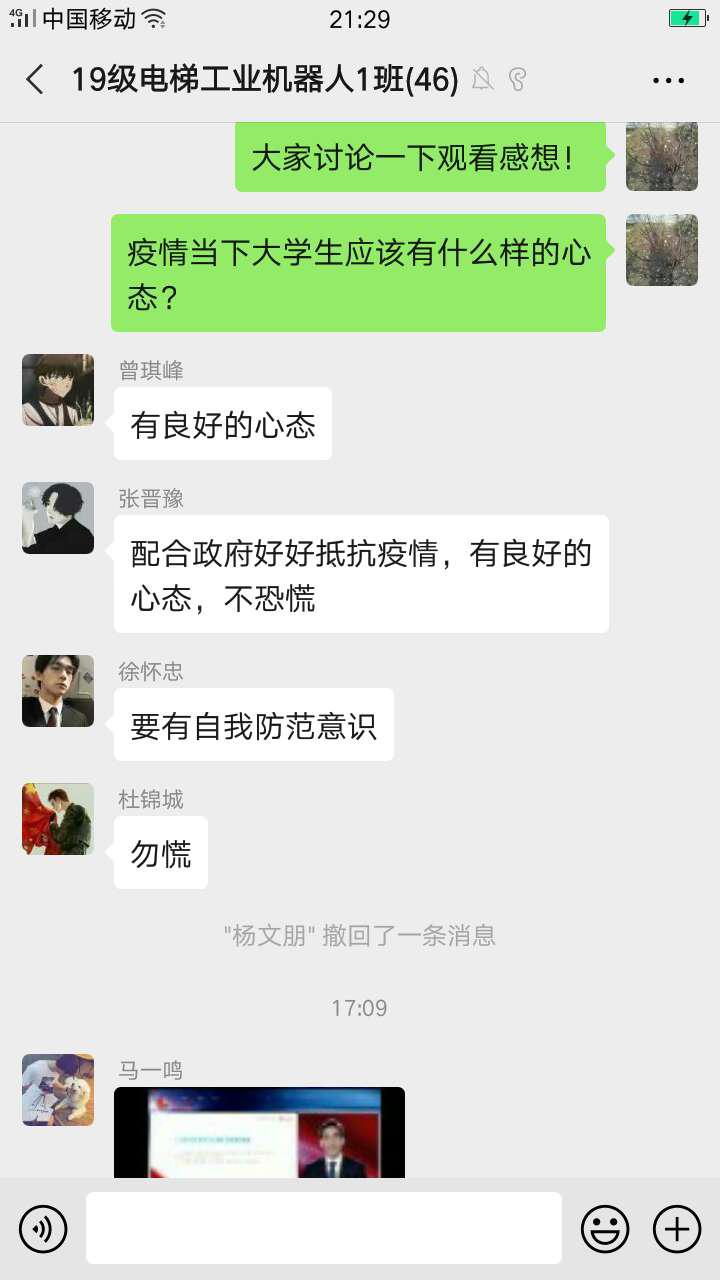View 张晋豫's profile avatar
Viewport: 720px width, 1280px height.
click(x=58, y=518)
